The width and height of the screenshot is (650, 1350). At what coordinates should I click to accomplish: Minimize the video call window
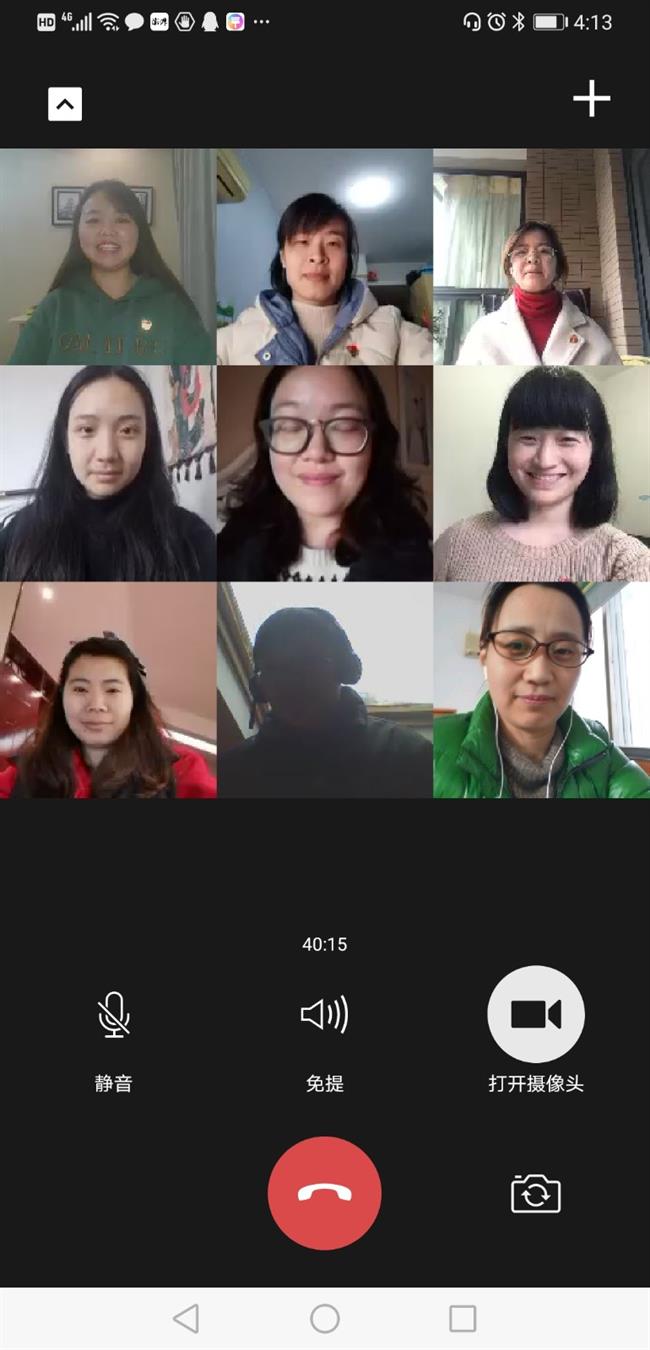(x=65, y=104)
